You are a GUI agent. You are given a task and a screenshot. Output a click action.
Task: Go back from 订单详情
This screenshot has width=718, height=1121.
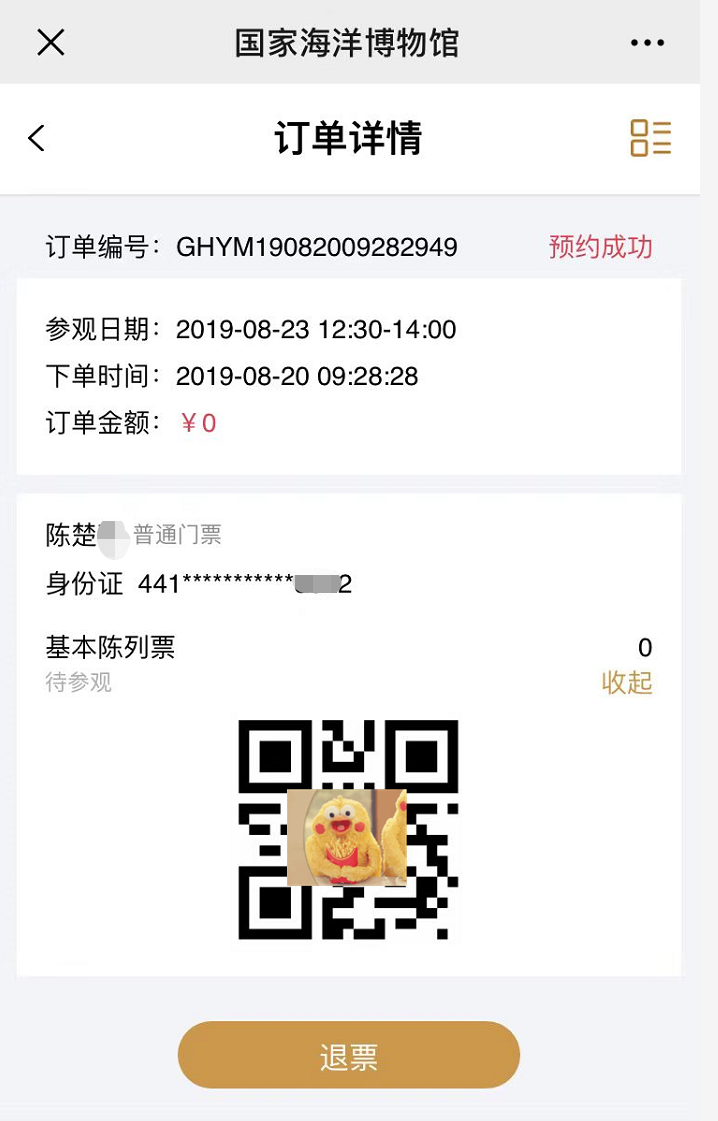[x=37, y=138]
